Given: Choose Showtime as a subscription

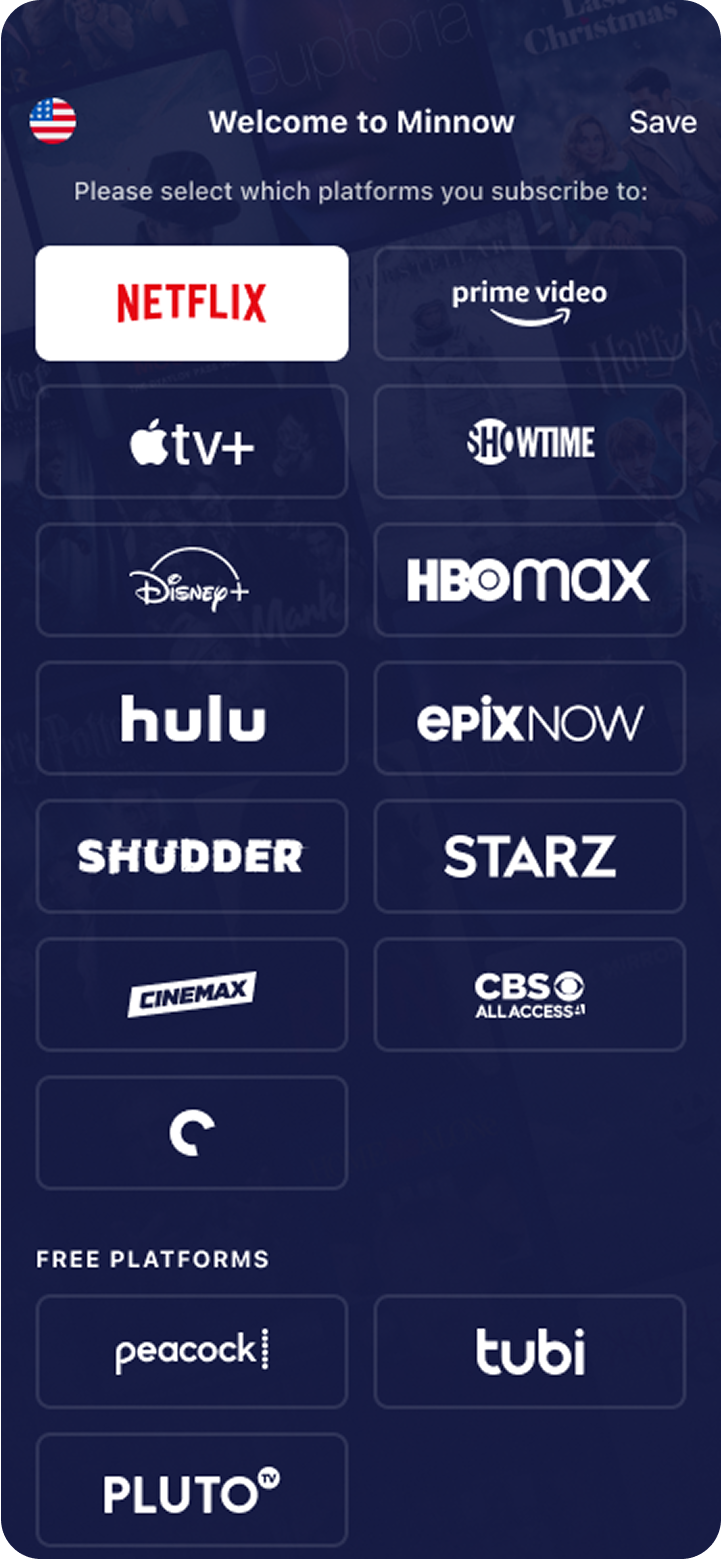Looking at the screenshot, I should (x=529, y=441).
